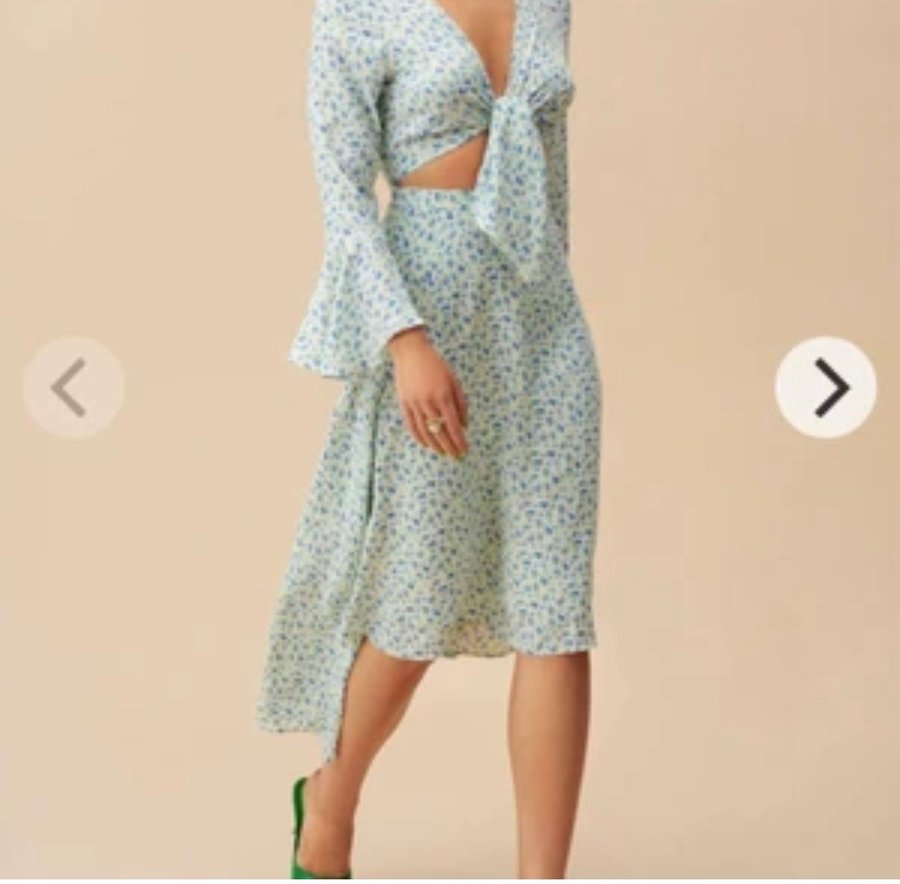This screenshot has height=884, width=900.
Task: Go to the next product photo
Action: click(826, 387)
